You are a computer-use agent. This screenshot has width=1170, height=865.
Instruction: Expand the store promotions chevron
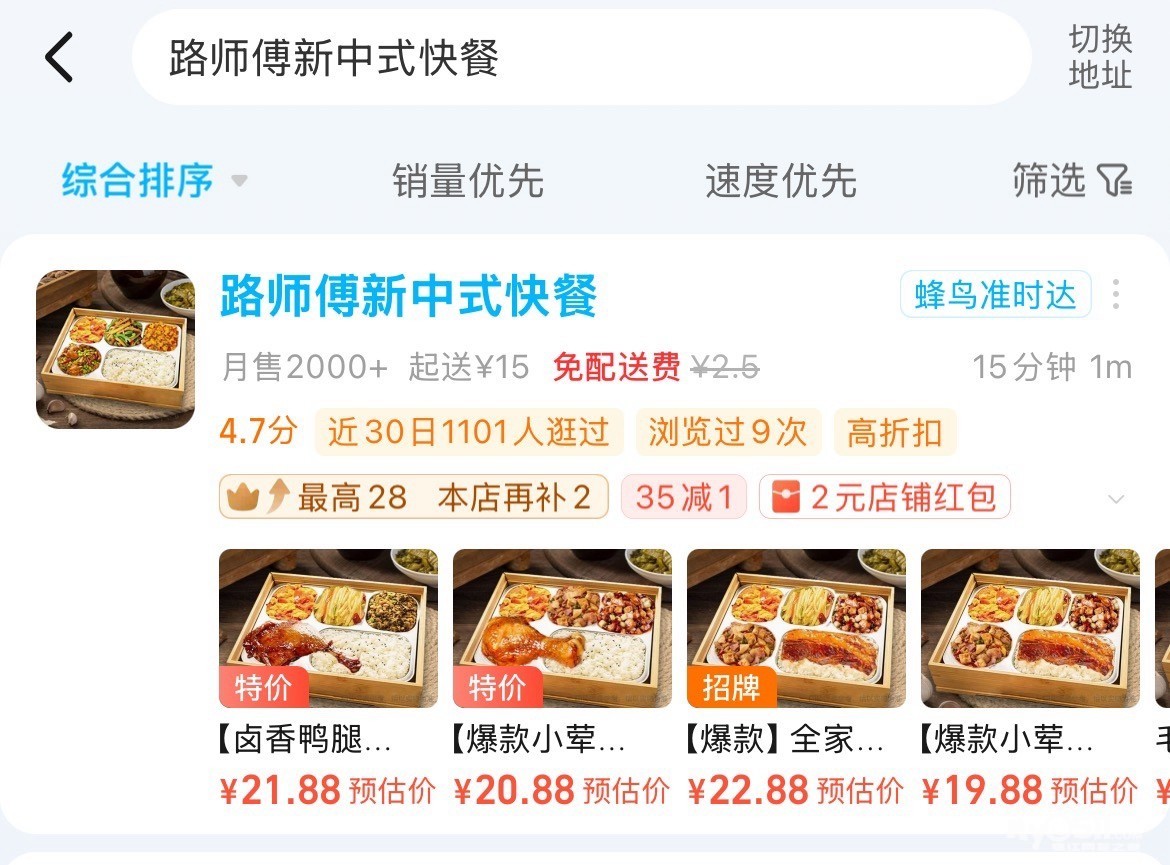coord(1116,498)
